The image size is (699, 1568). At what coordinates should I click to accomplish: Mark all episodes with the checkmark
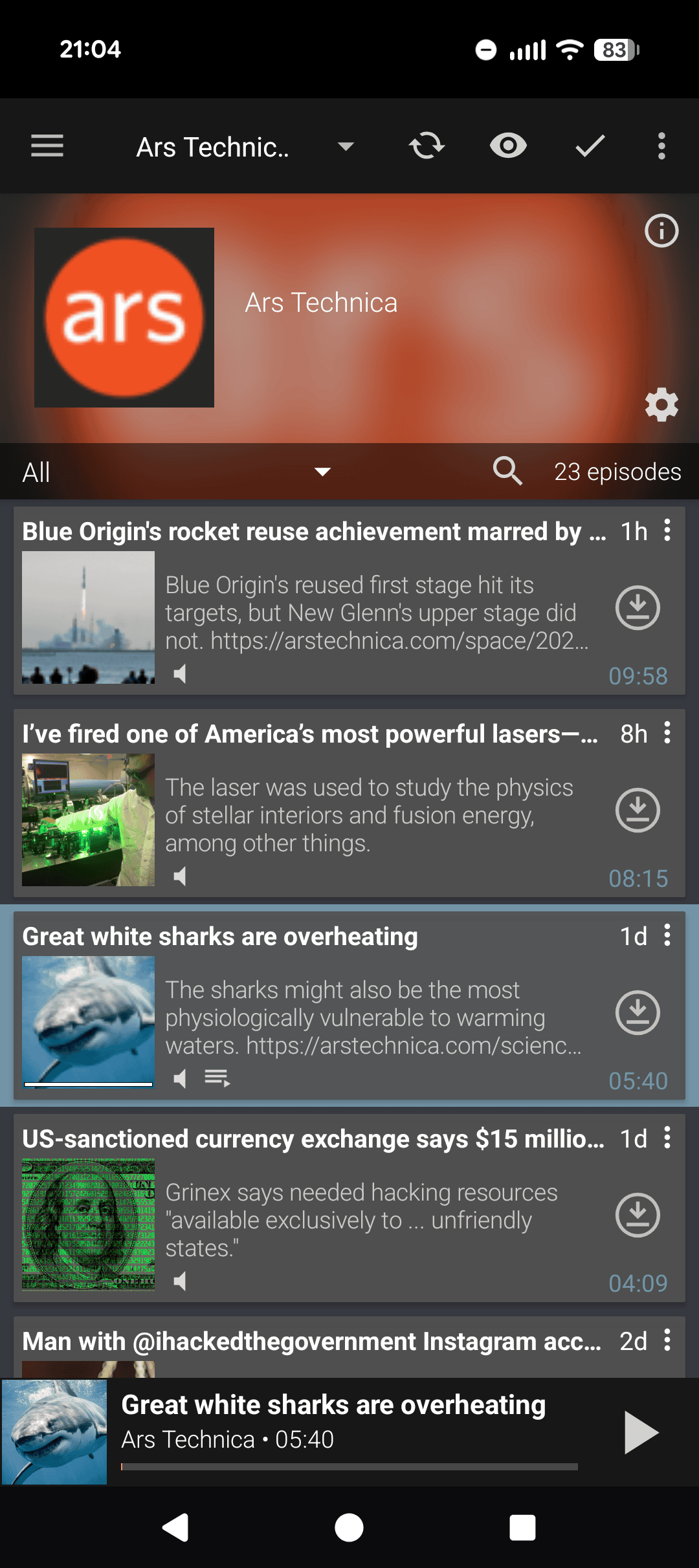590,146
